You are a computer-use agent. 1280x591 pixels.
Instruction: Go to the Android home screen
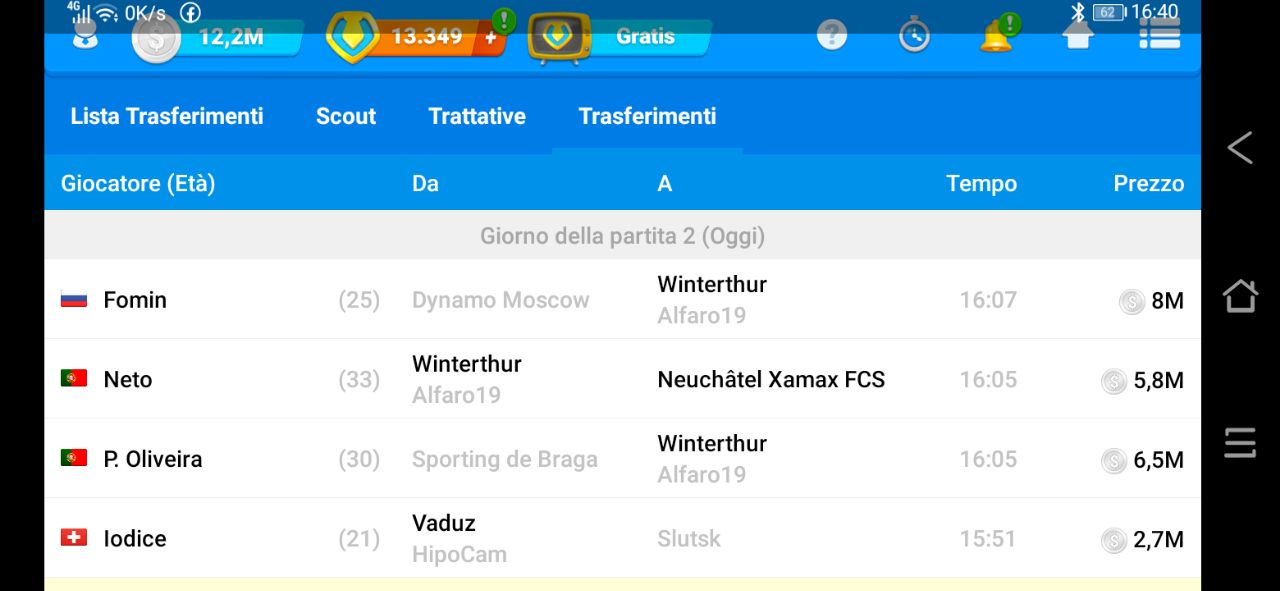1240,296
